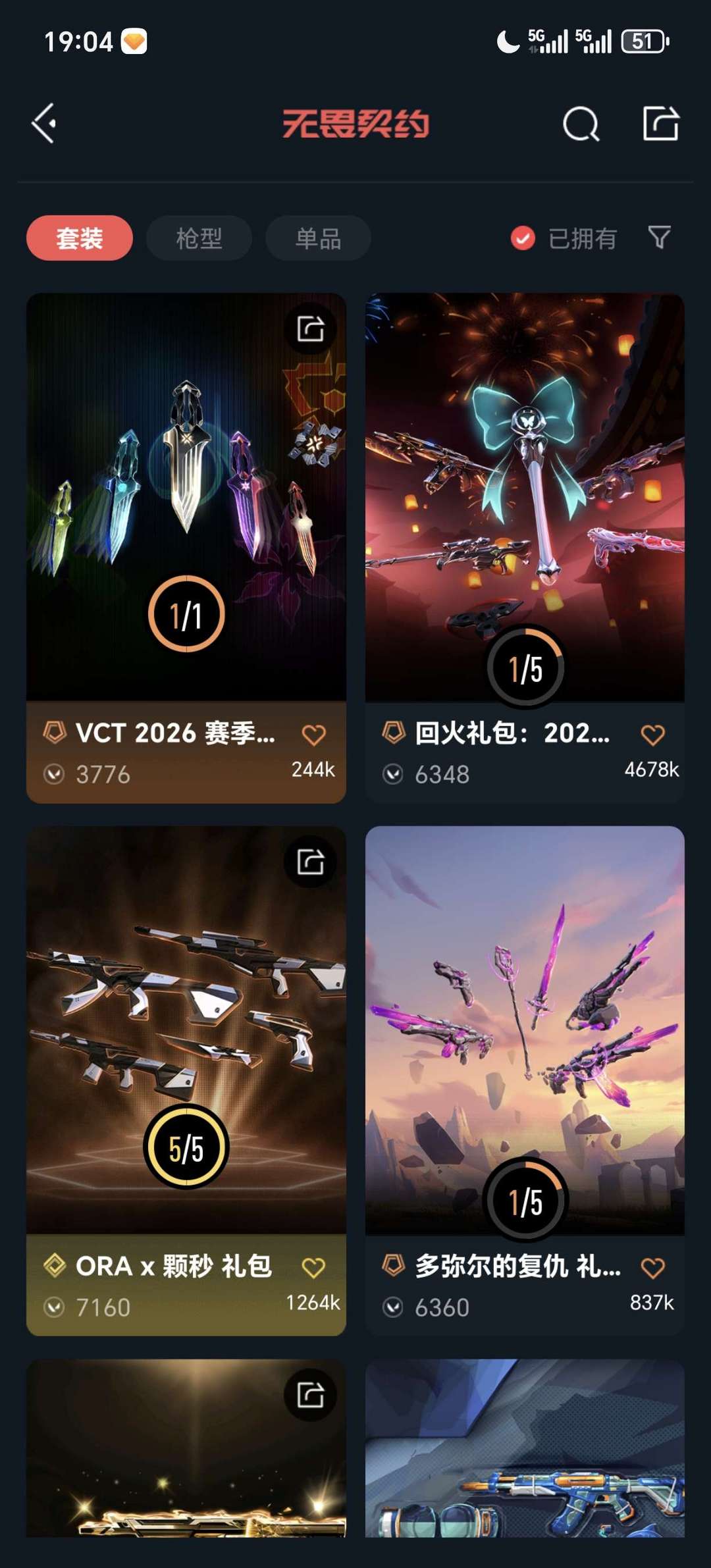Image resolution: width=711 pixels, height=1568 pixels.
Task: Like the 回火礼包 bundle with the heart
Action: (x=652, y=735)
